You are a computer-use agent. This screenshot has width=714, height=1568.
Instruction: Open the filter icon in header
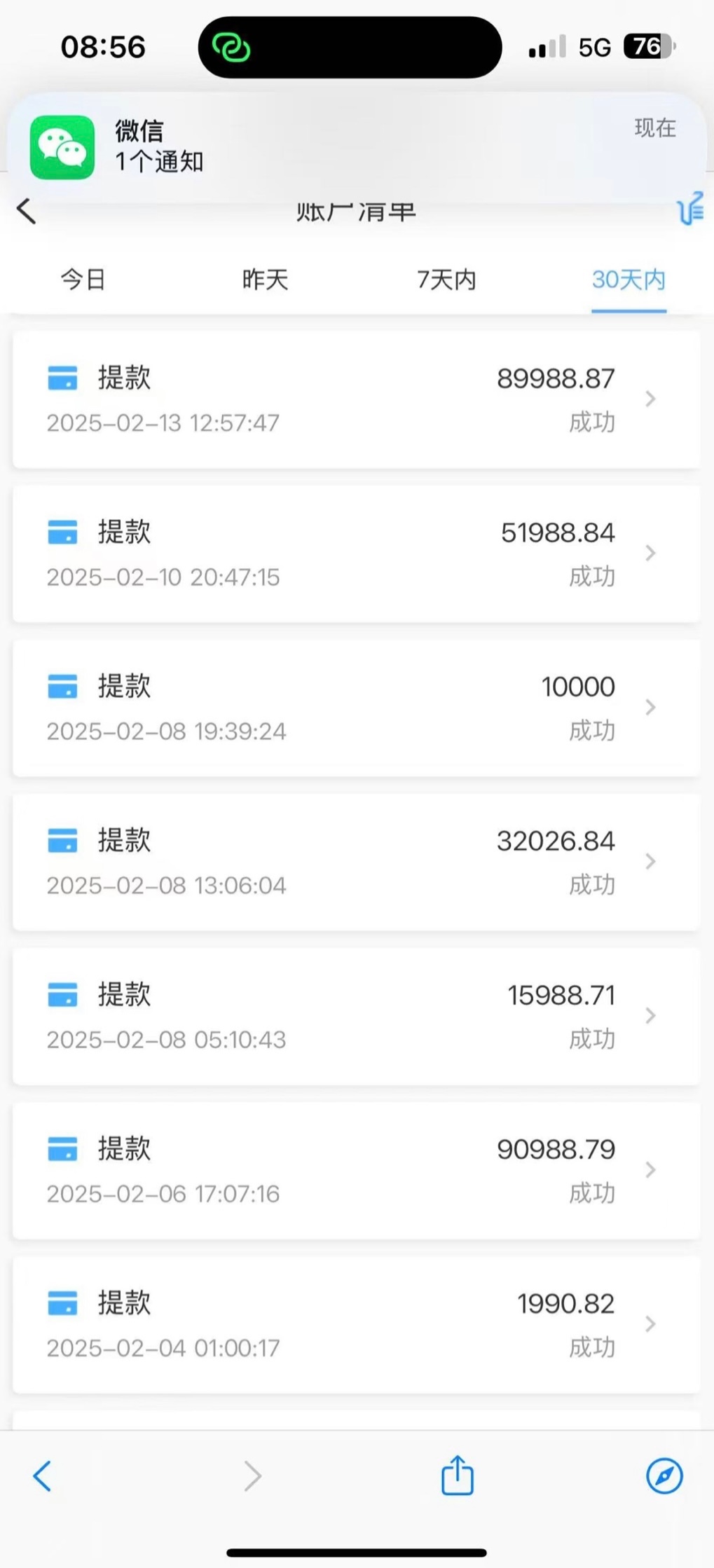(x=689, y=209)
